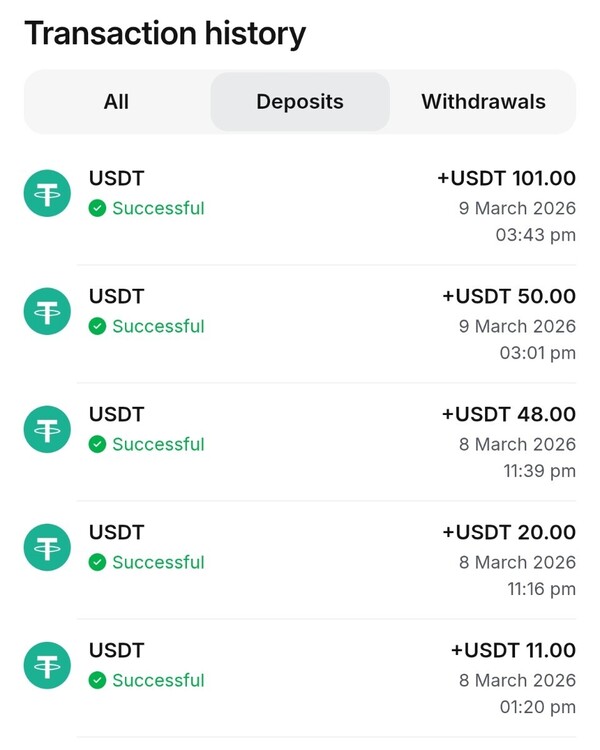The image size is (600, 750).
Task: Switch to the All tab
Action: 116,102
